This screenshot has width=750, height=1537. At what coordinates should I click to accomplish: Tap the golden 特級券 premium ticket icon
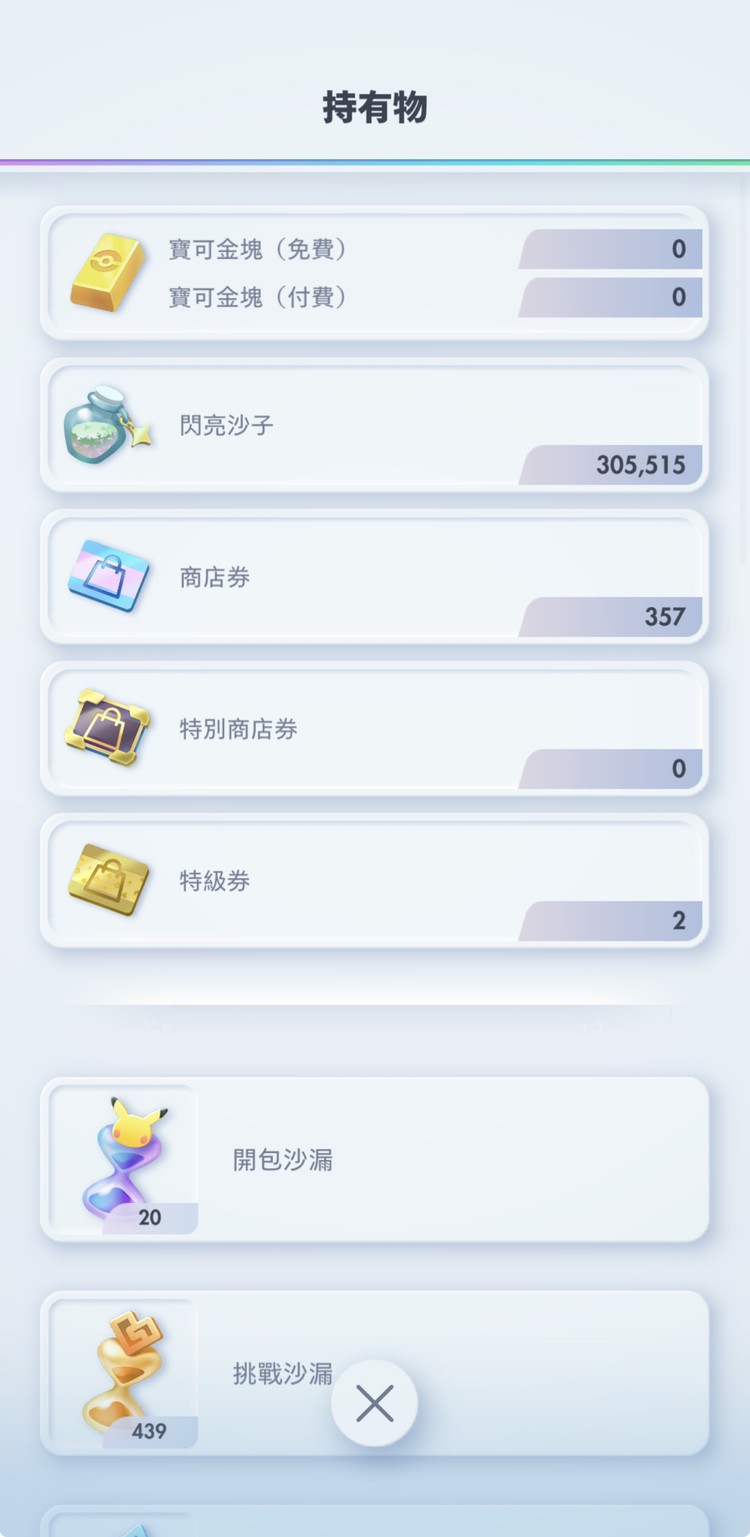point(108,880)
